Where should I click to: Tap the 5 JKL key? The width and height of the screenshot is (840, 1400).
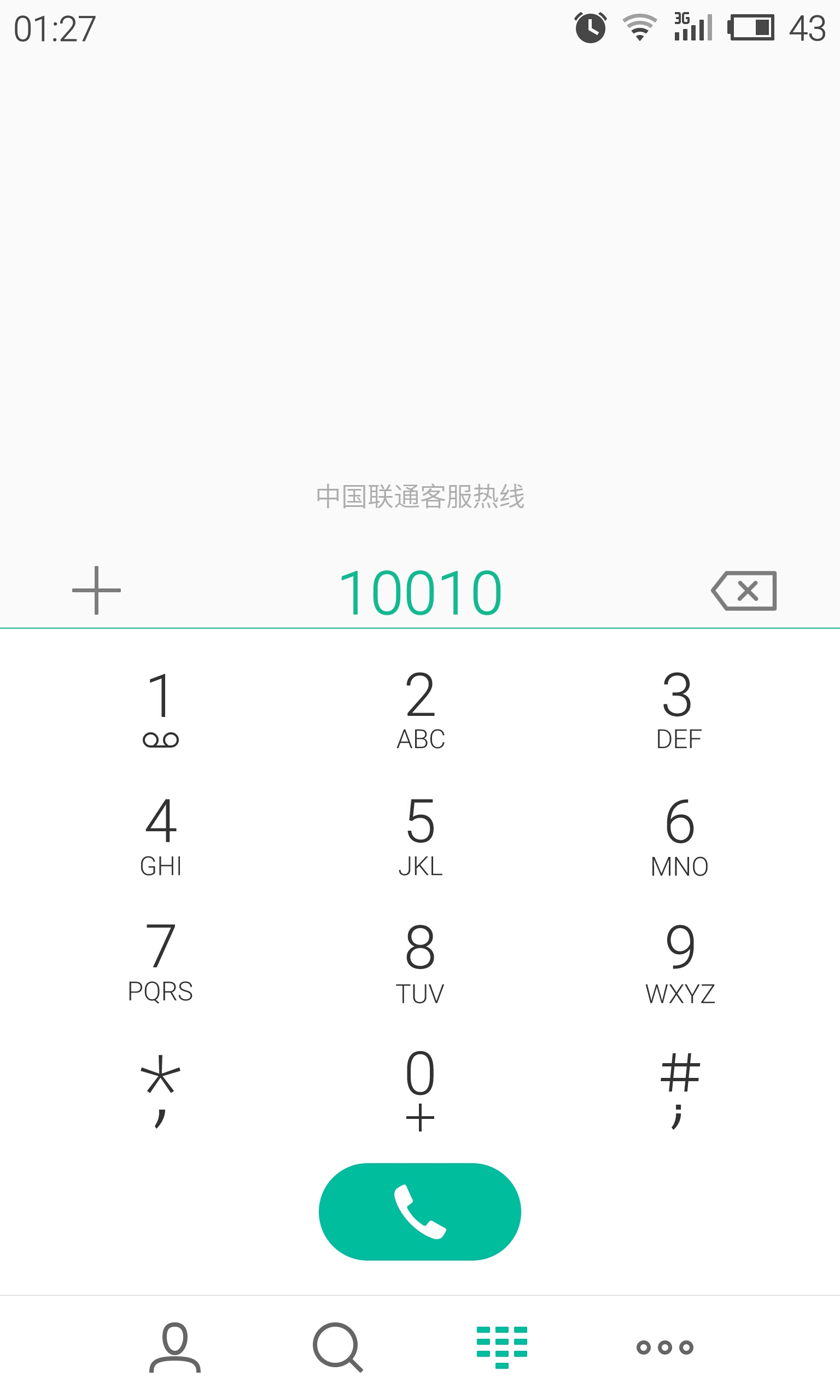pyautogui.click(x=420, y=835)
